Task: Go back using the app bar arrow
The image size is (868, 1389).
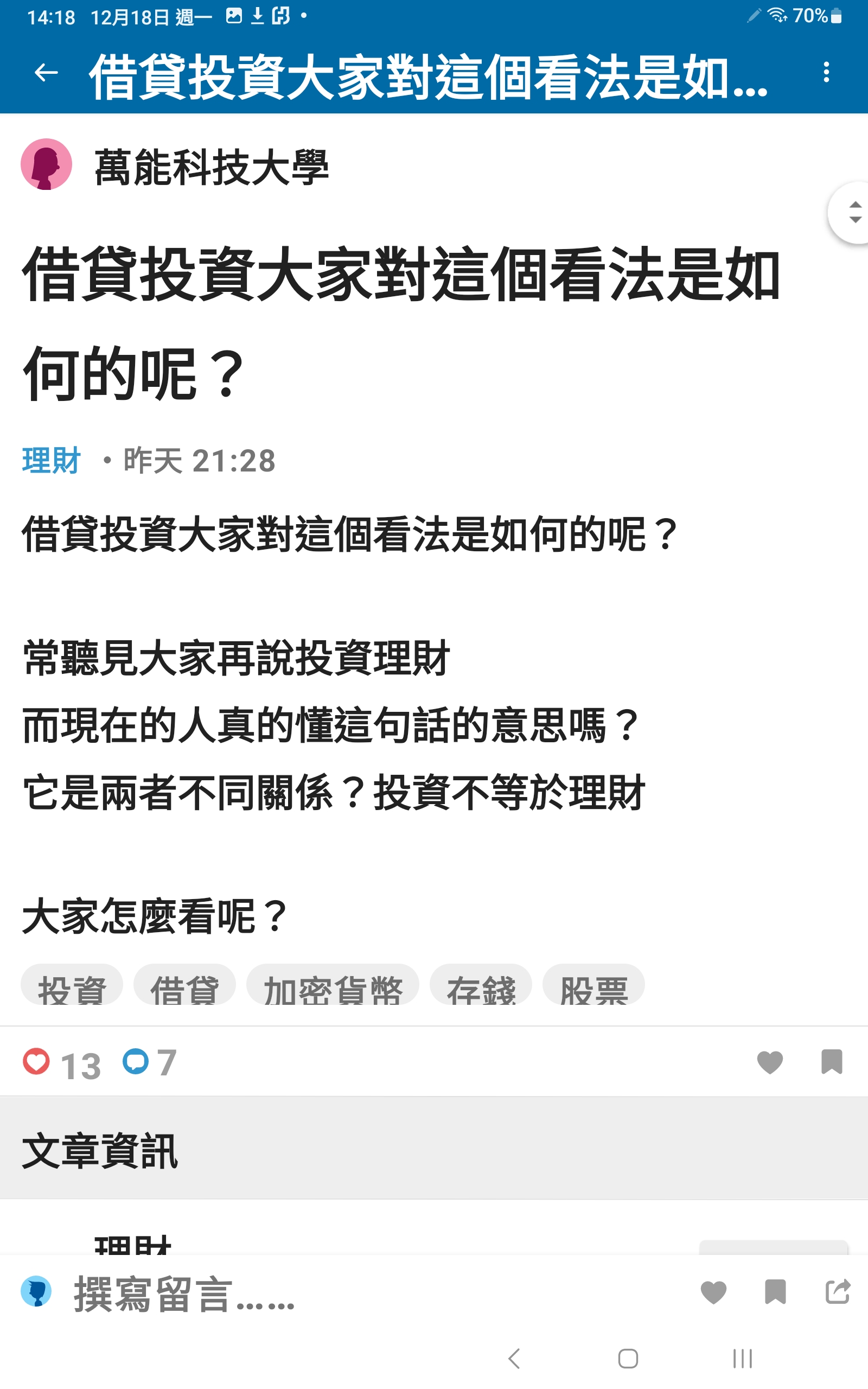Action: pyautogui.click(x=46, y=73)
